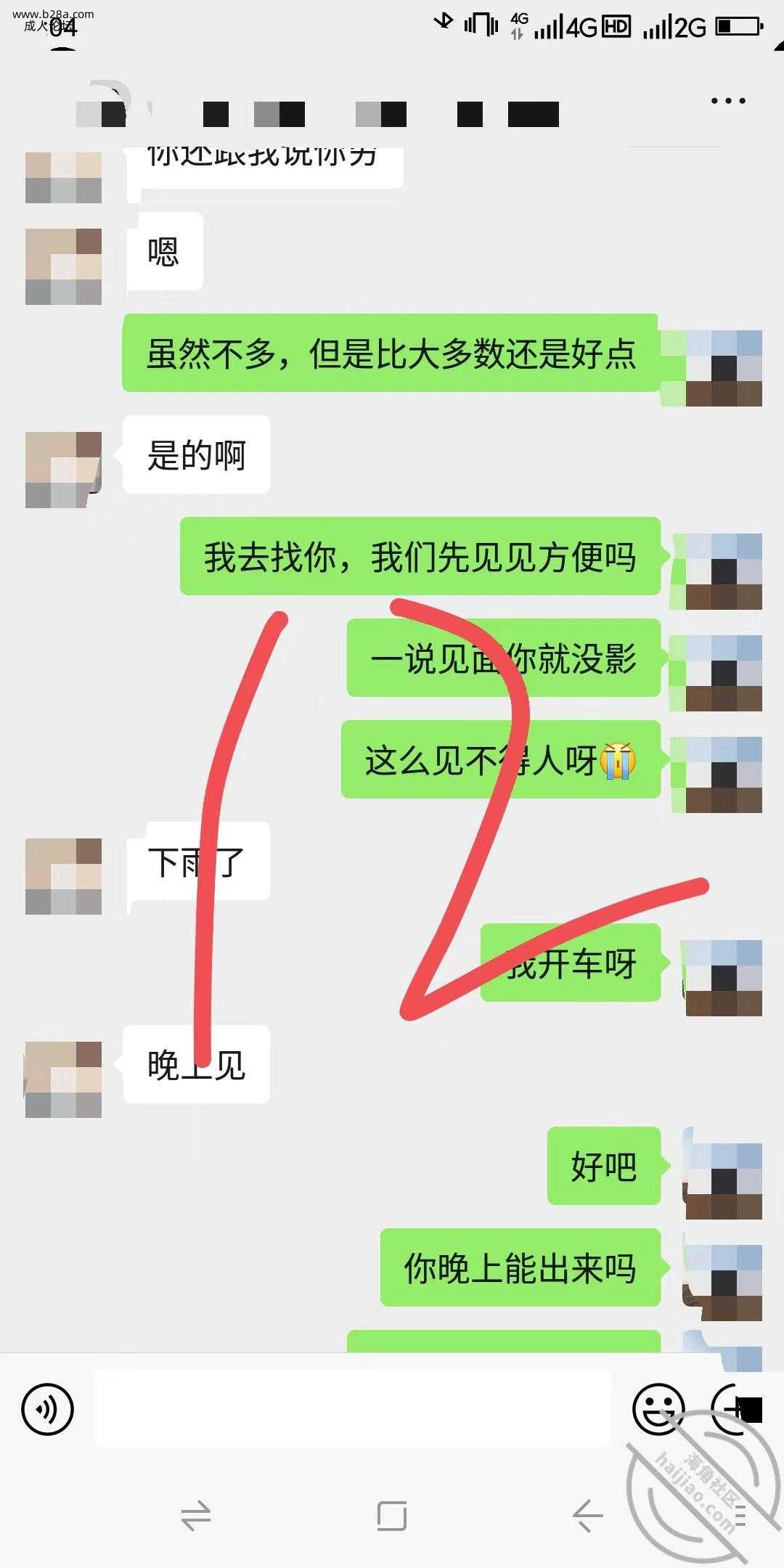Image resolution: width=784 pixels, height=1568 pixels.
Task: Open contact's avatar beside 晚上见
Action: tap(63, 1079)
